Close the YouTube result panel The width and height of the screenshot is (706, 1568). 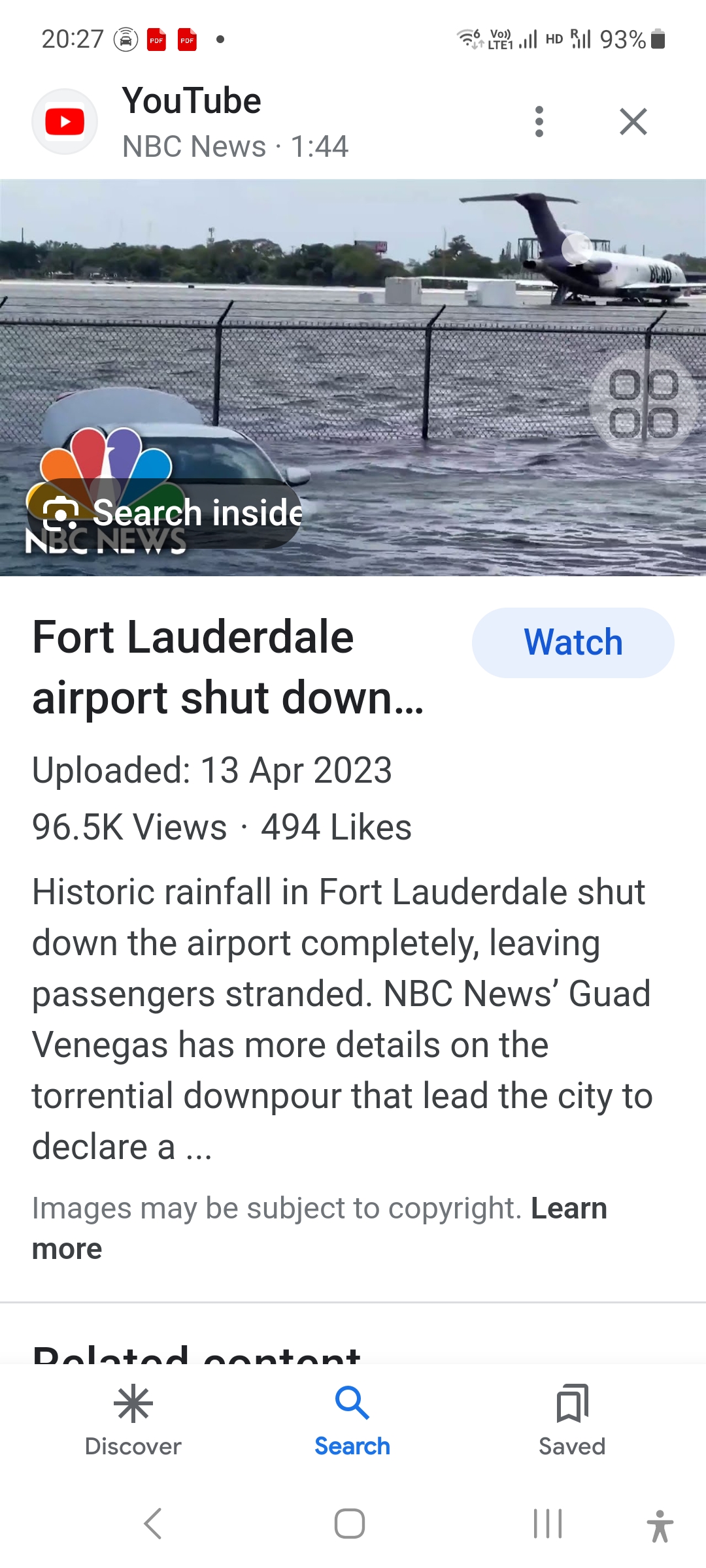pyautogui.click(x=633, y=122)
